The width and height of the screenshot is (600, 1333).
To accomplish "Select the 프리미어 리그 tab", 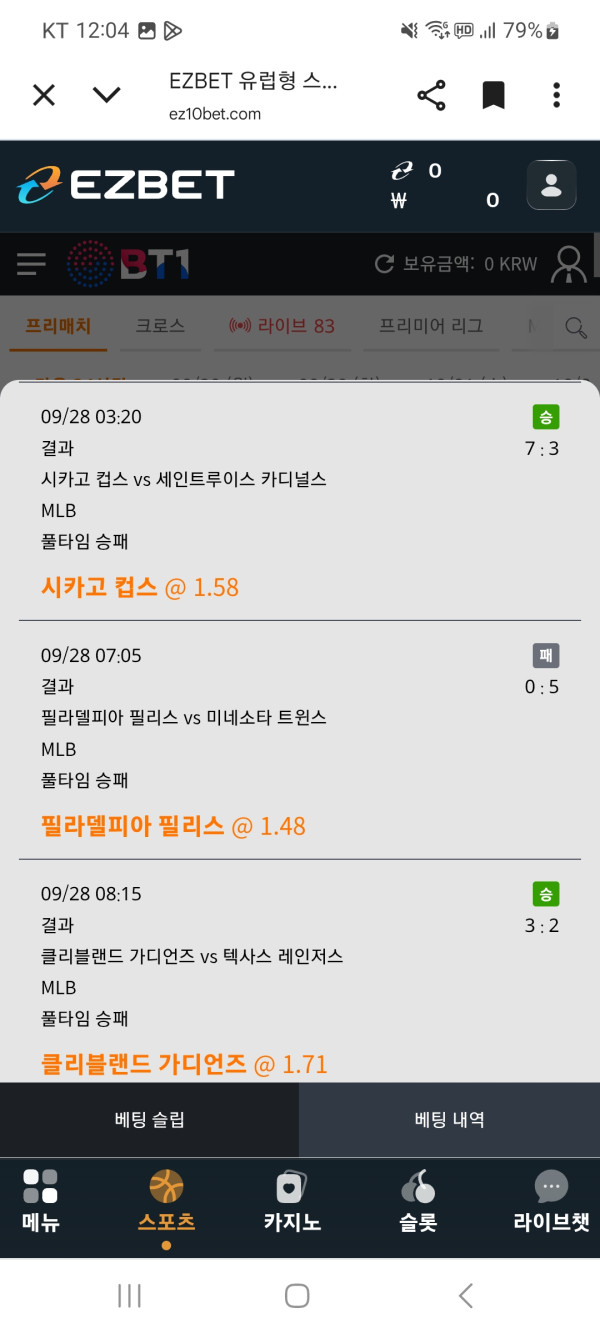I will click(x=431, y=326).
